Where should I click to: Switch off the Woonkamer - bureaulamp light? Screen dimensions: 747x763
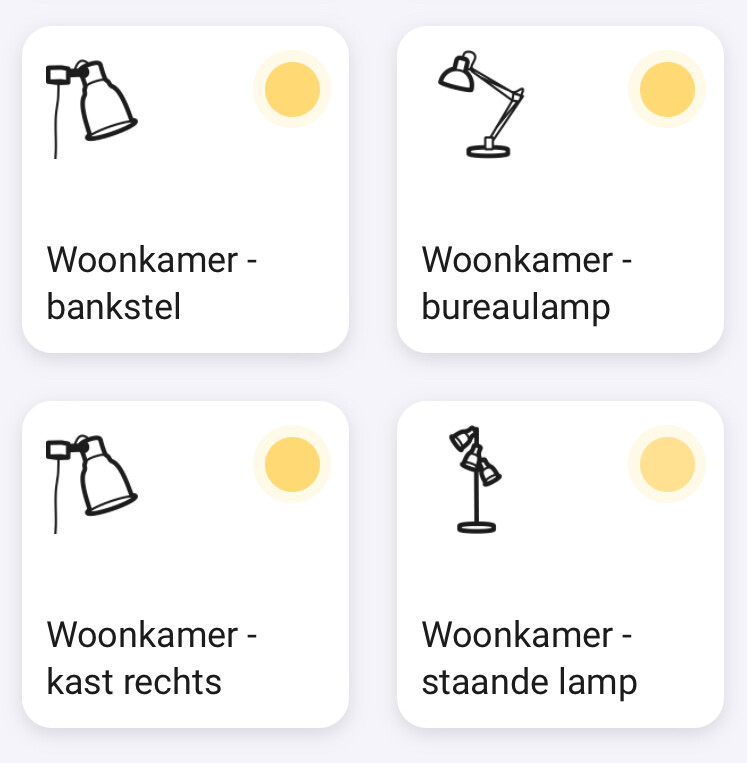[667, 89]
